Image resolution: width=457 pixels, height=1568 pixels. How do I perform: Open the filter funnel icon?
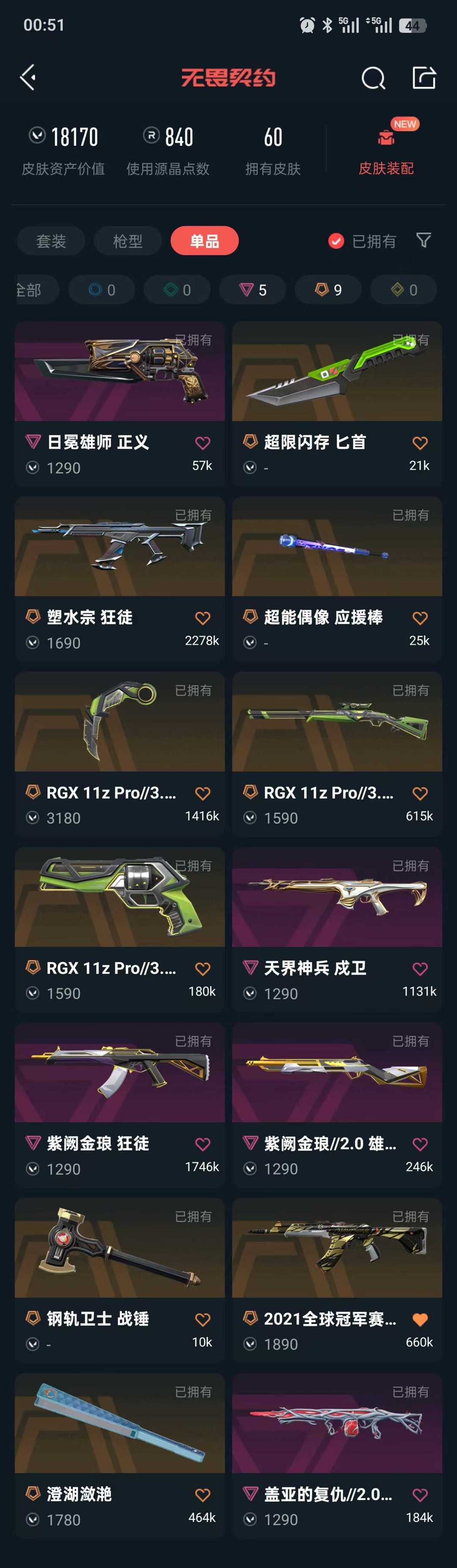pyautogui.click(x=424, y=240)
